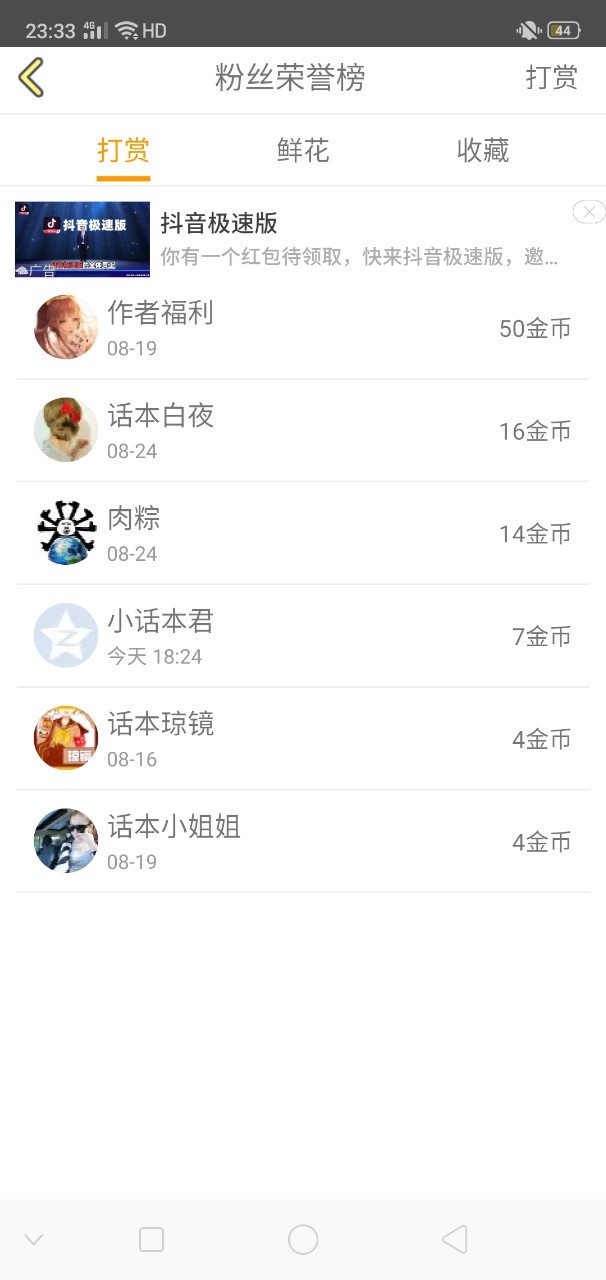
Task: View 话本琼镜's profile row
Action: tap(303, 739)
